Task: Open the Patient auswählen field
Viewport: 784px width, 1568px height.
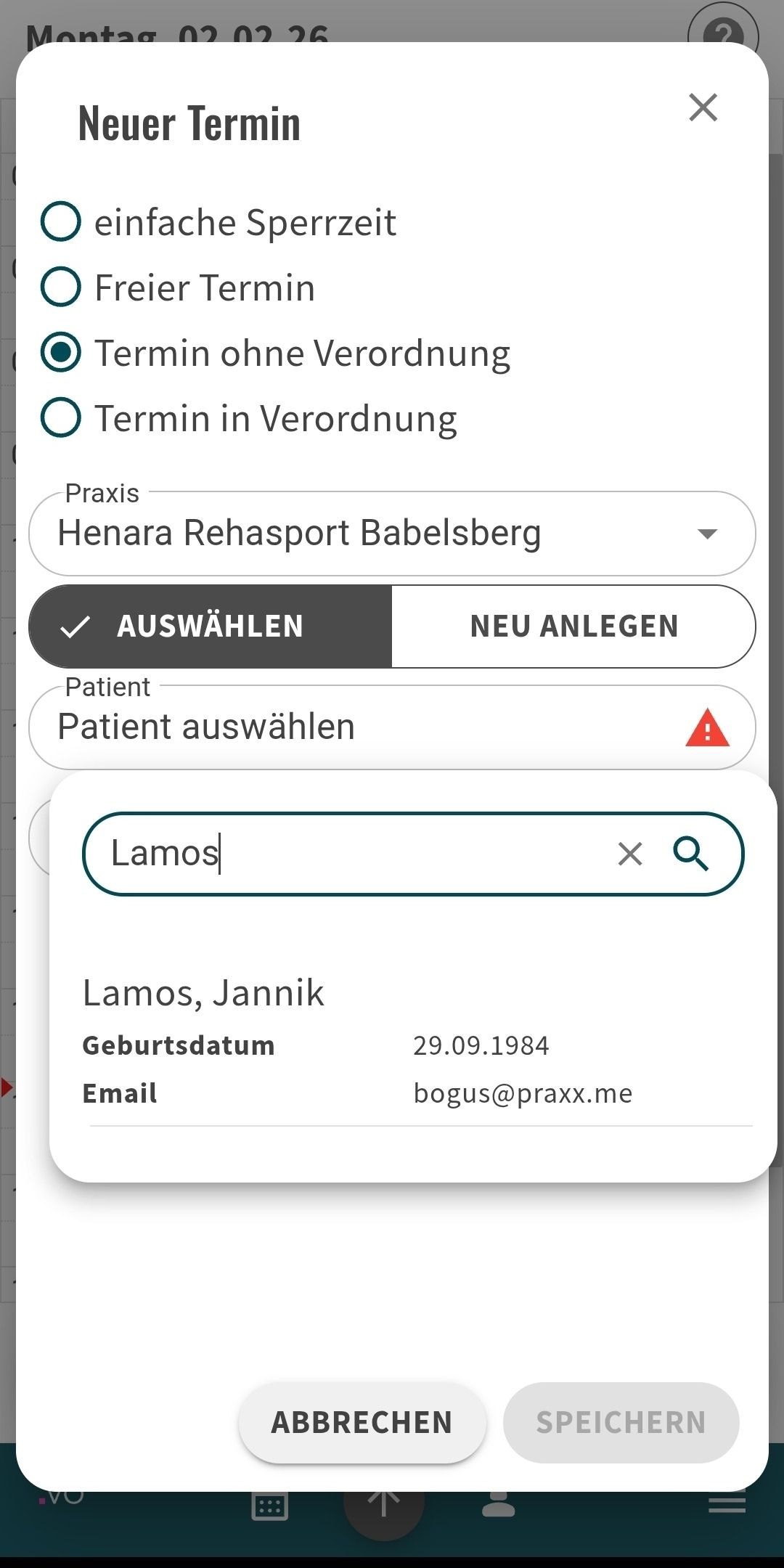Action: click(x=363, y=727)
